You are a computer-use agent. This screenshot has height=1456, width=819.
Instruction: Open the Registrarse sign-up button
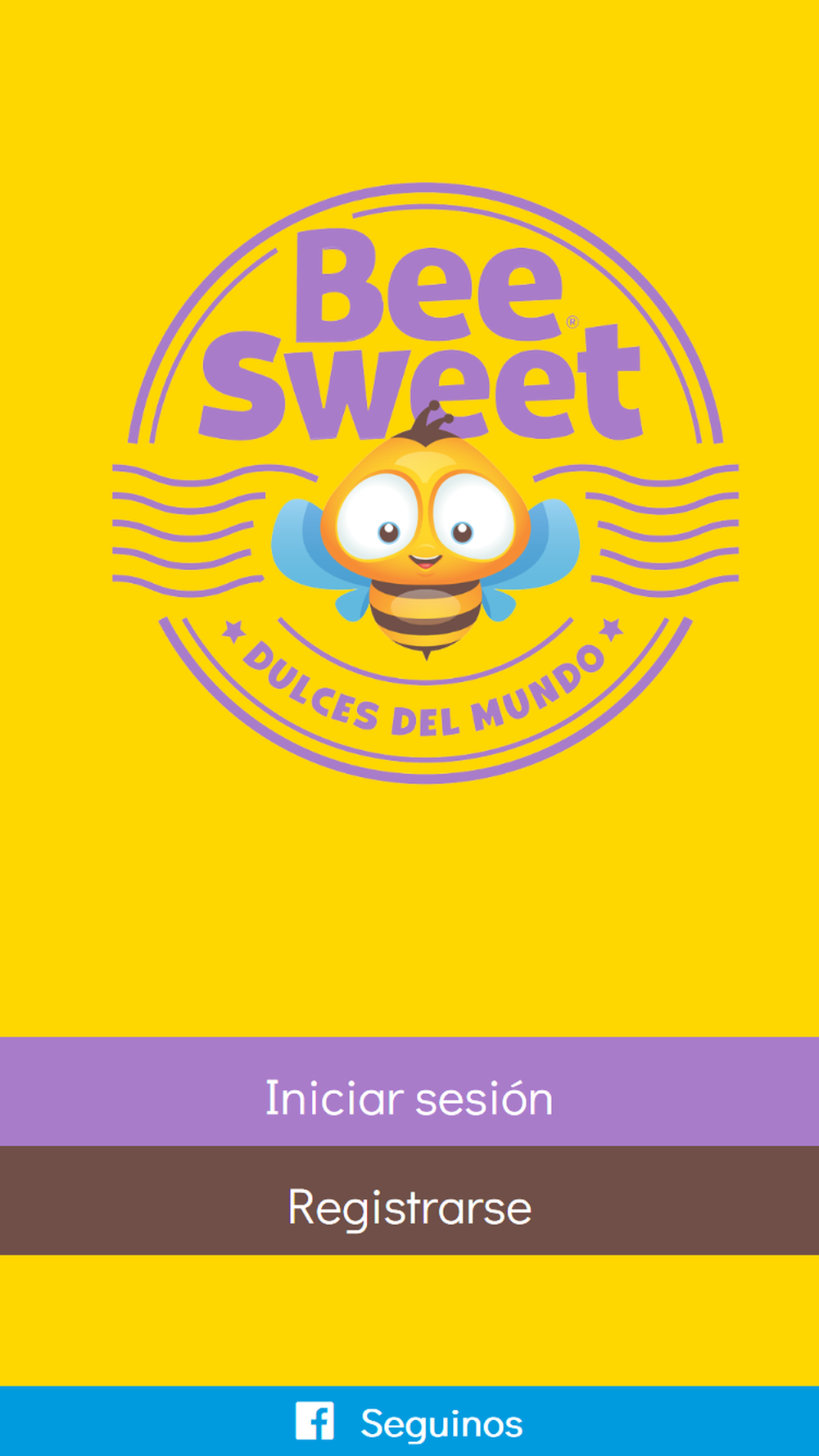[409, 1201]
